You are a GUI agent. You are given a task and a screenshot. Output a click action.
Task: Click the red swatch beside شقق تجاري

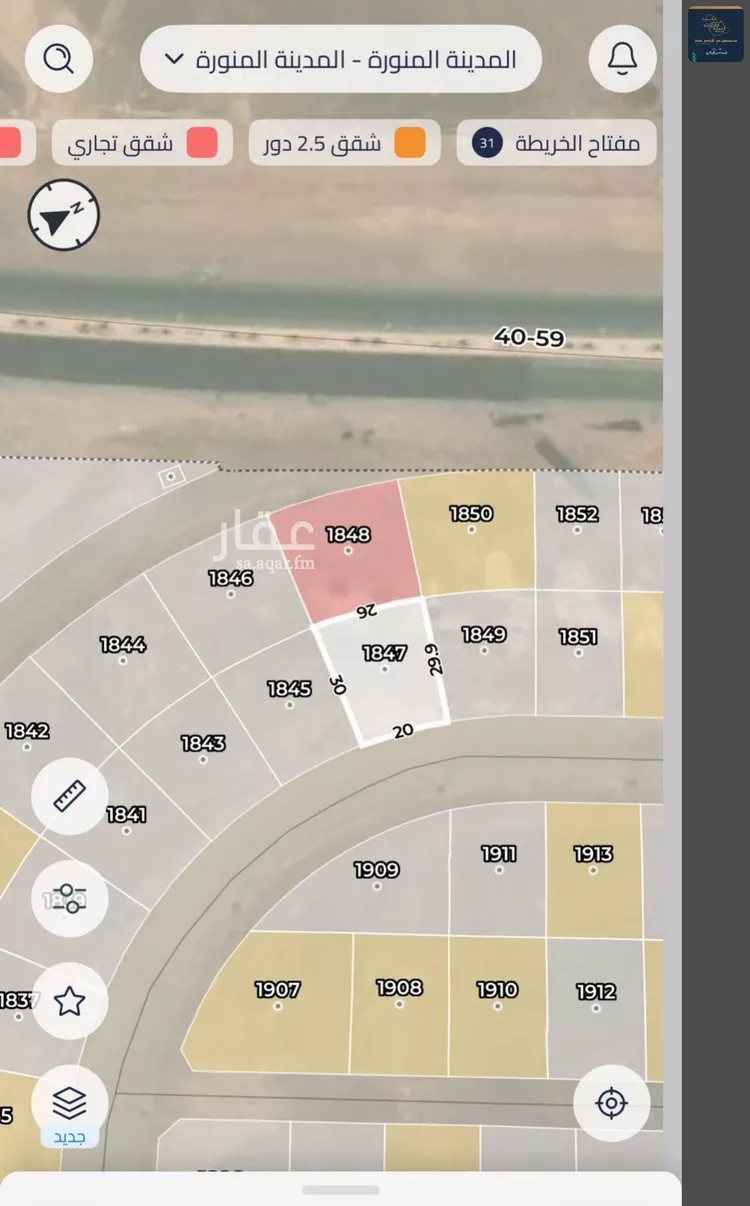coord(205,142)
